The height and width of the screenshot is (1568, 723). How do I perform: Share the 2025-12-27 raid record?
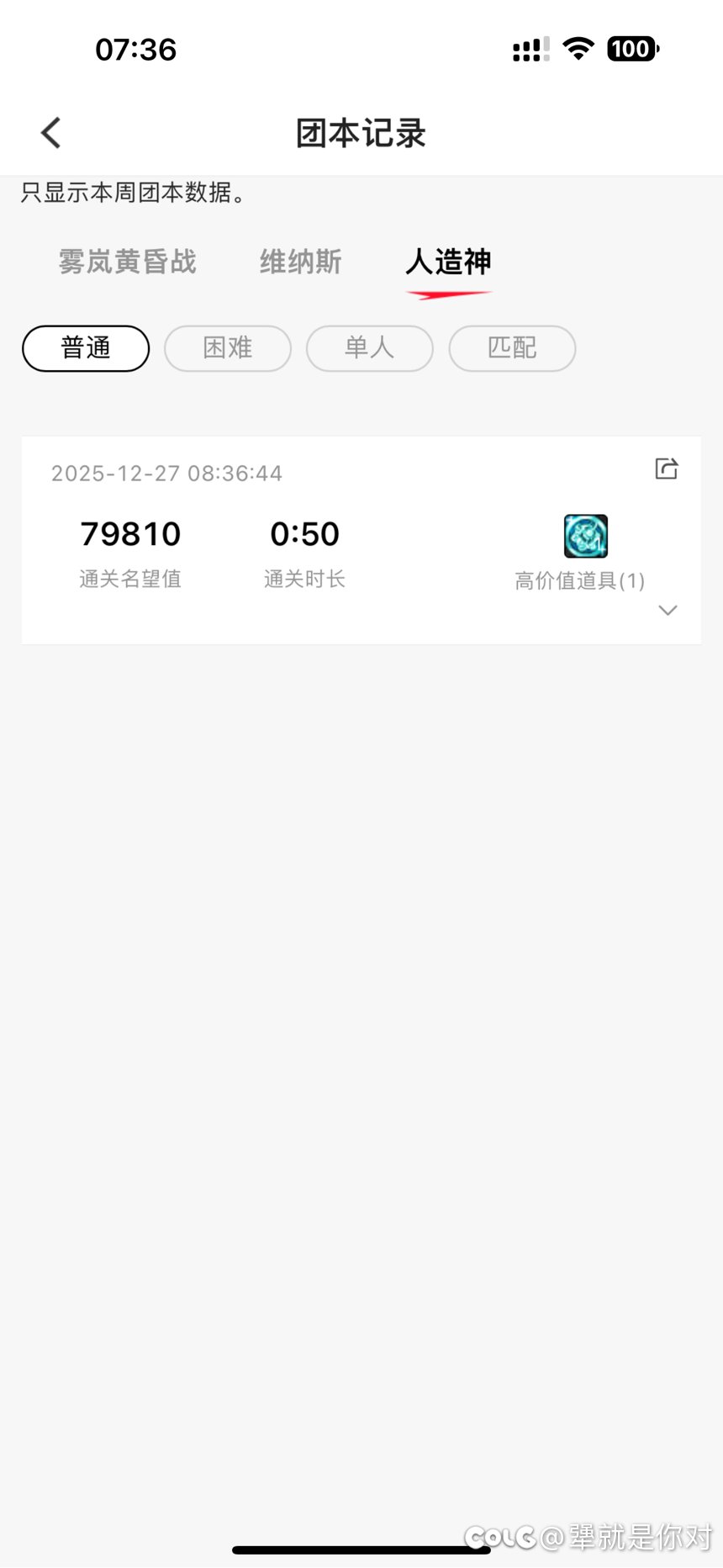pos(666,469)
